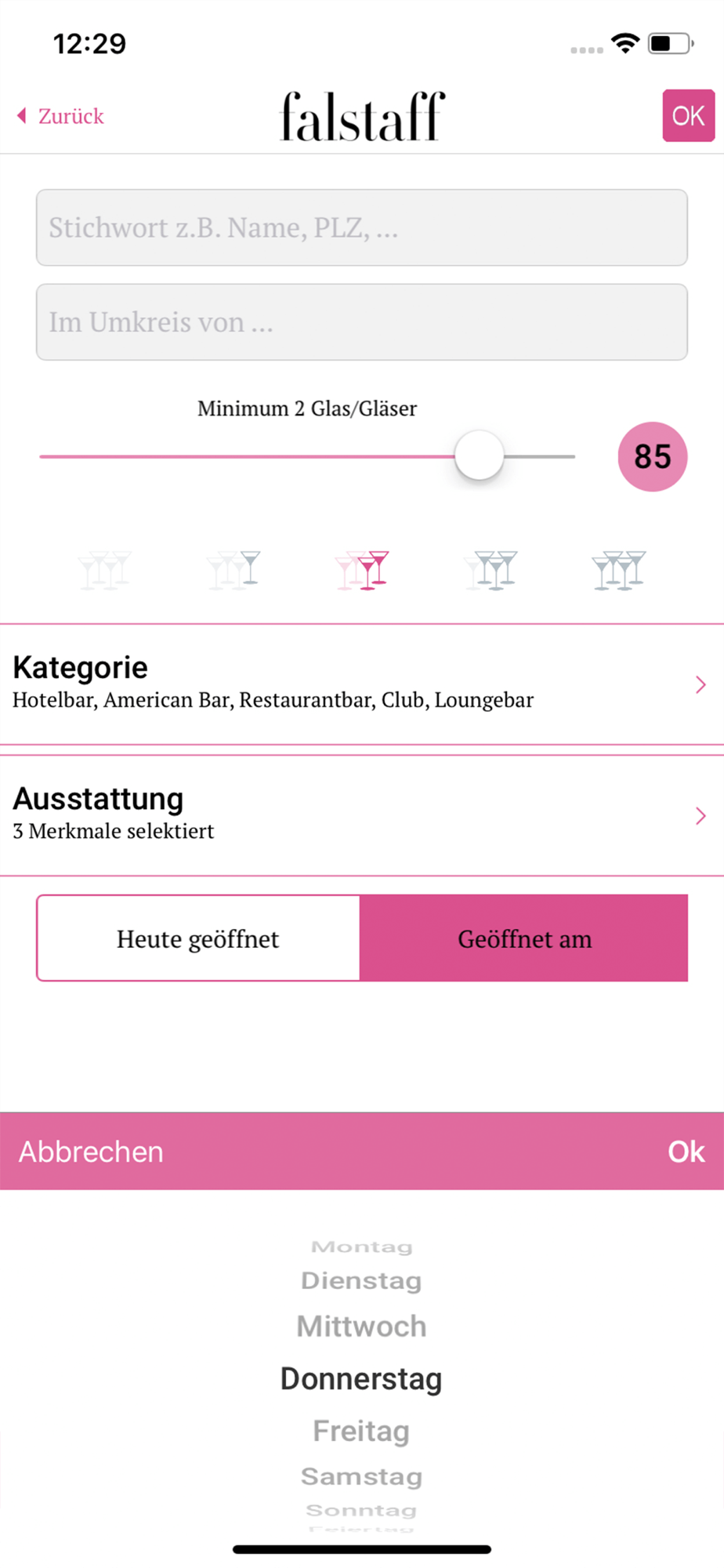724x1568 pixels.
Task: Select the three-glass rating icon
Action: pos(491,570)
